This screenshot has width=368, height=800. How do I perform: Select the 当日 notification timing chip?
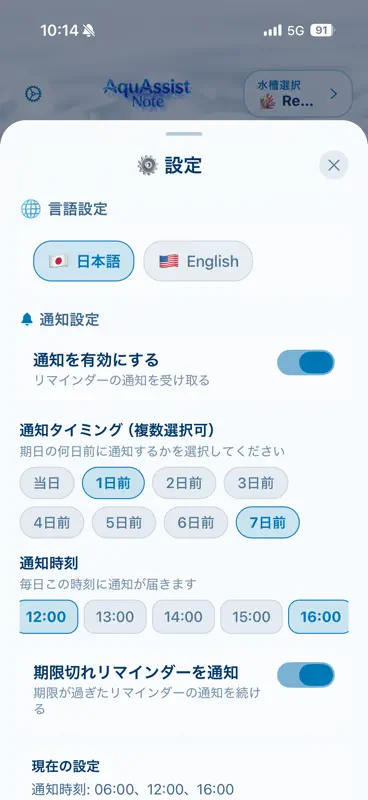47,483
